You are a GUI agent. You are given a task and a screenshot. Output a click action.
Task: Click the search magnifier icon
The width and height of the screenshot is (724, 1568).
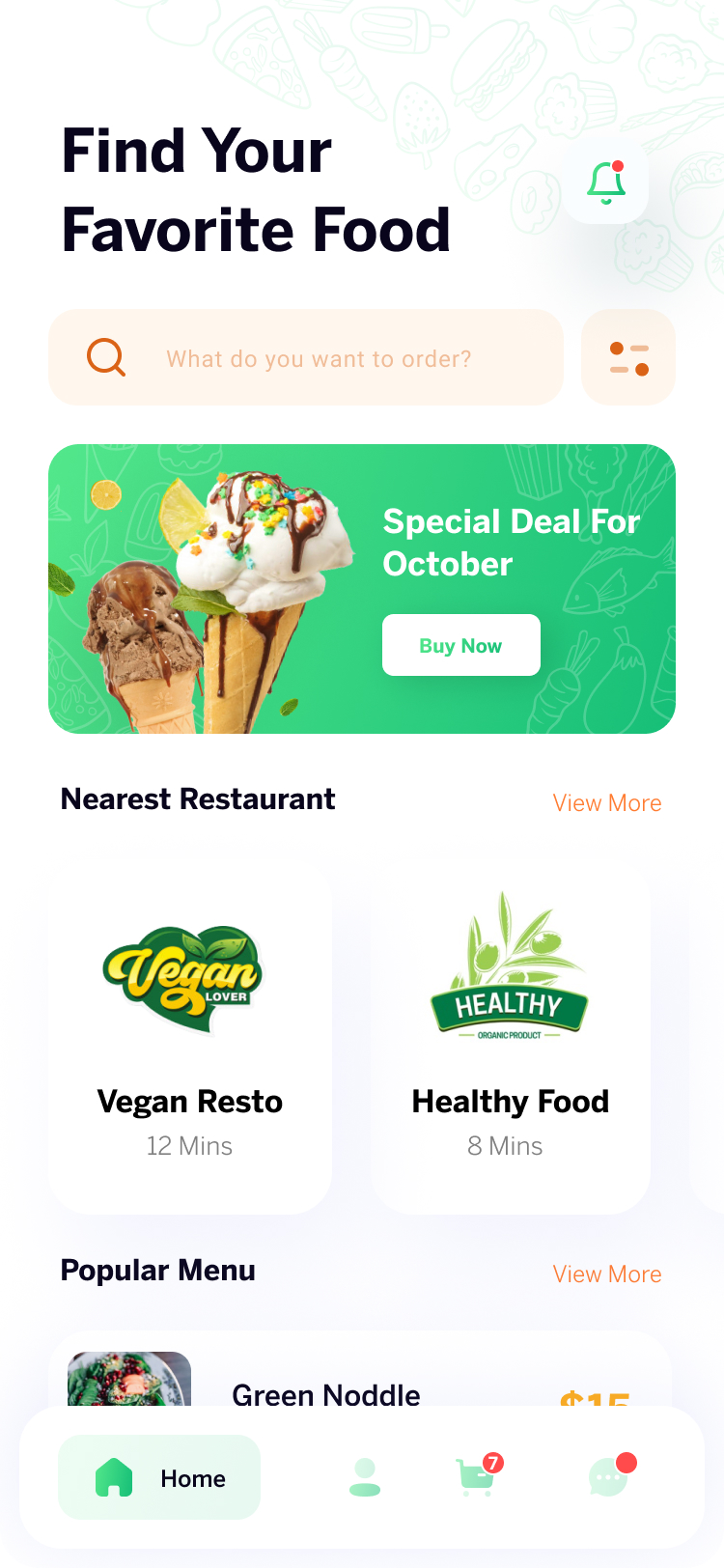pyautogui.click(x=105, y=357)
